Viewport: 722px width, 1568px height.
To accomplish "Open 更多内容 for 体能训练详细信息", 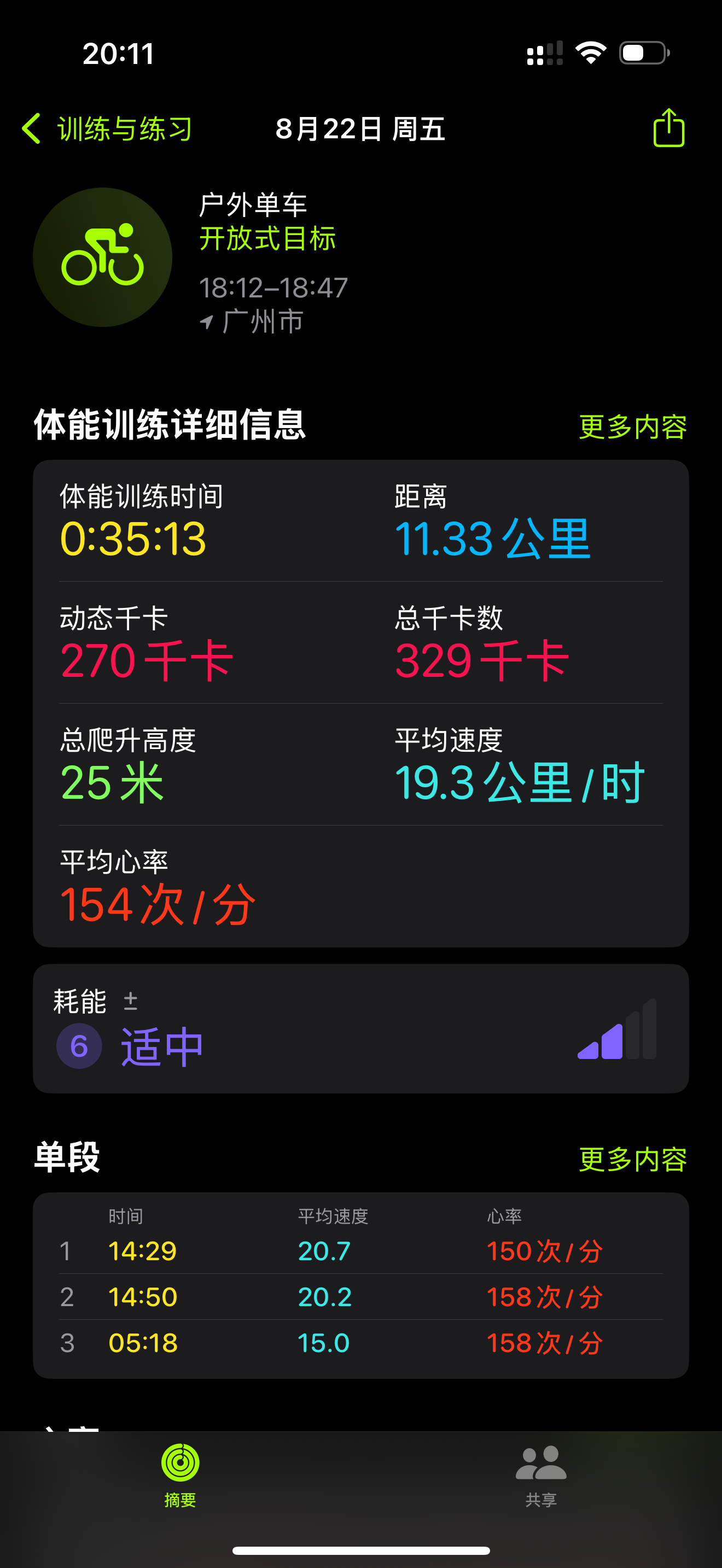I will (633, 426).
